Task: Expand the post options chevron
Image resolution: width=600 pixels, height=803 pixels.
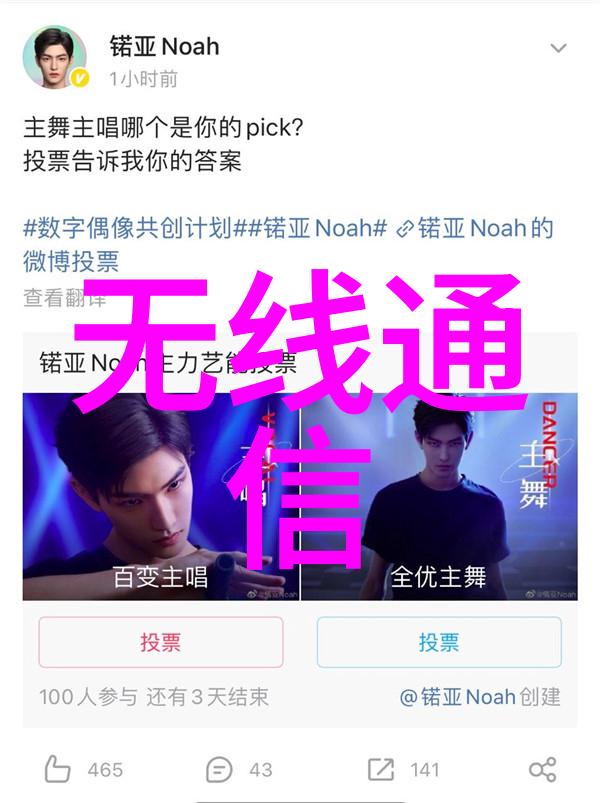Action: (558, 47)
